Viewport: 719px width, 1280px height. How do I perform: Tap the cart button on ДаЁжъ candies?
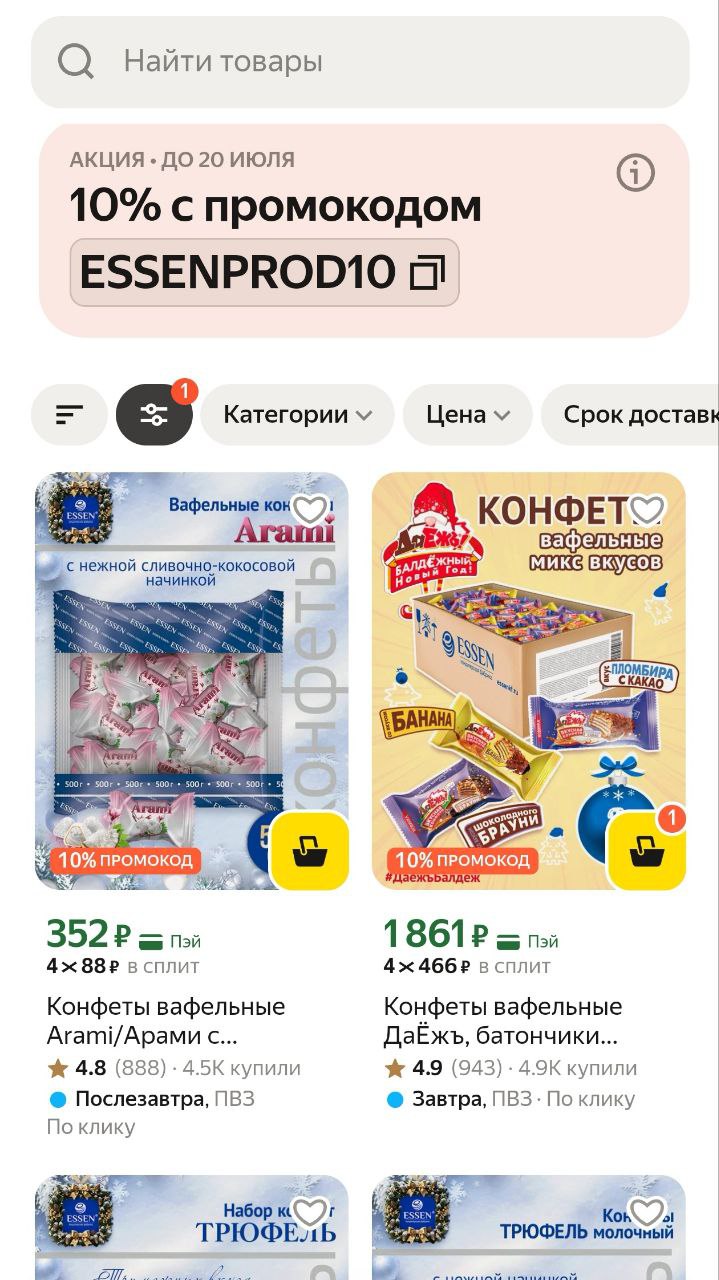(x=646, y=851)
